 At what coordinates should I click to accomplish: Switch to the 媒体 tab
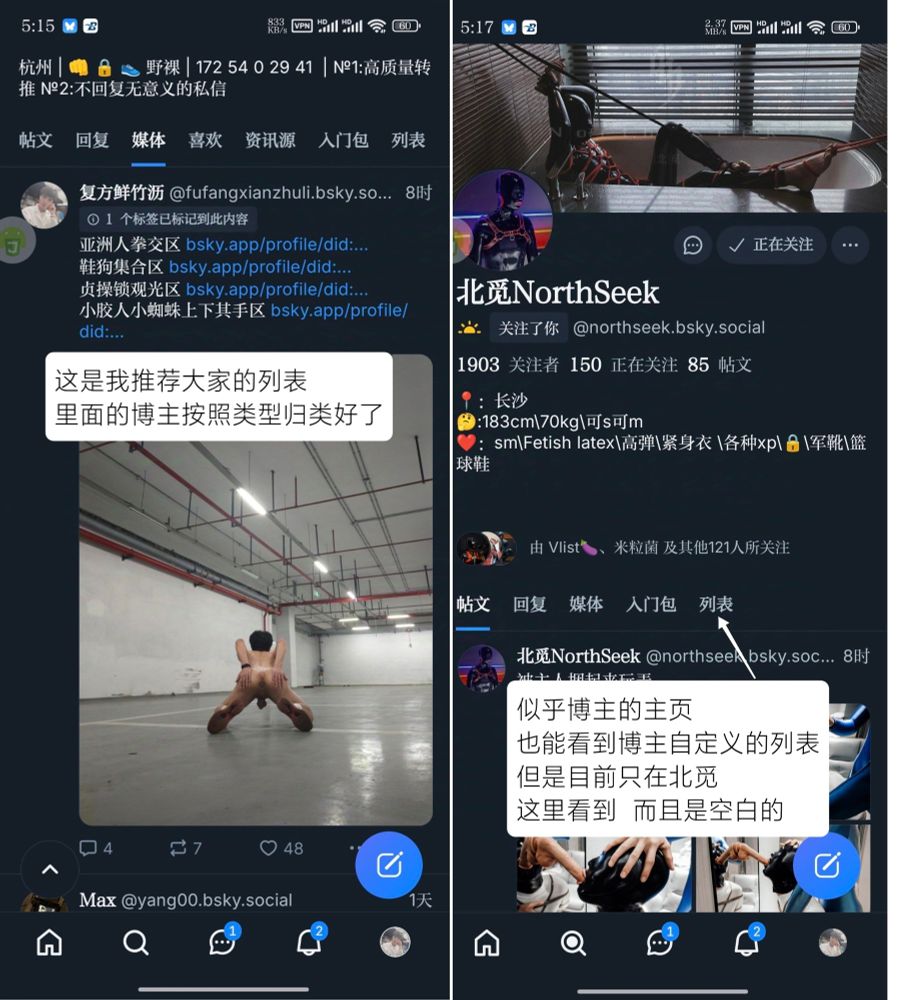[x=147, y=141]
